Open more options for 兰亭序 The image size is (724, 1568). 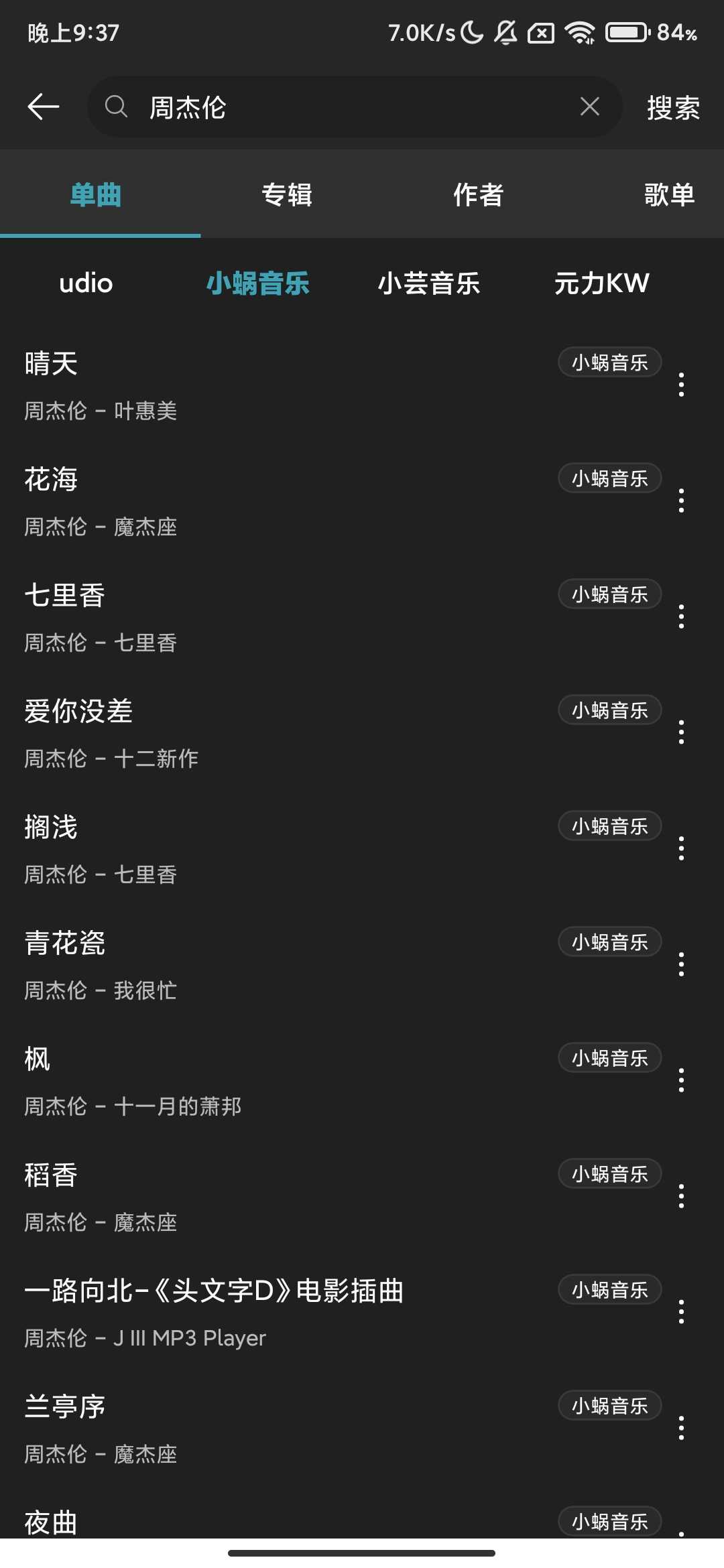click(681, 1428)
